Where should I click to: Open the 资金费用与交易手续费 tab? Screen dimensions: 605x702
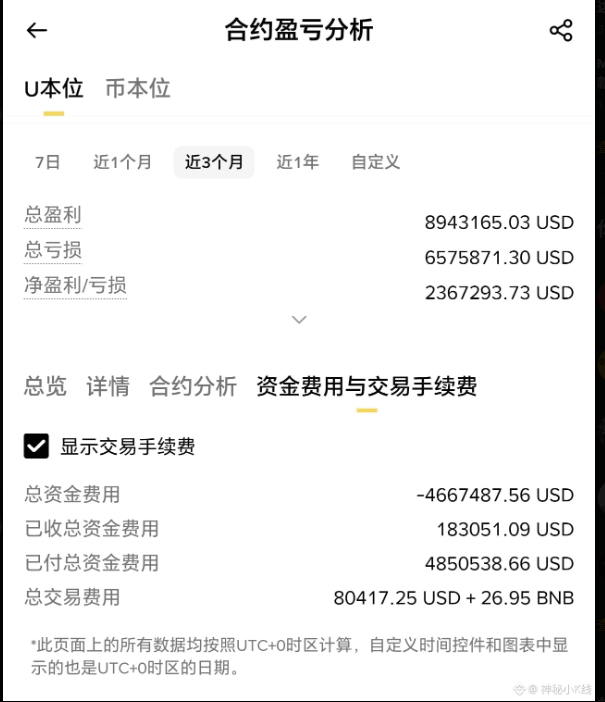tap(366, 386)
